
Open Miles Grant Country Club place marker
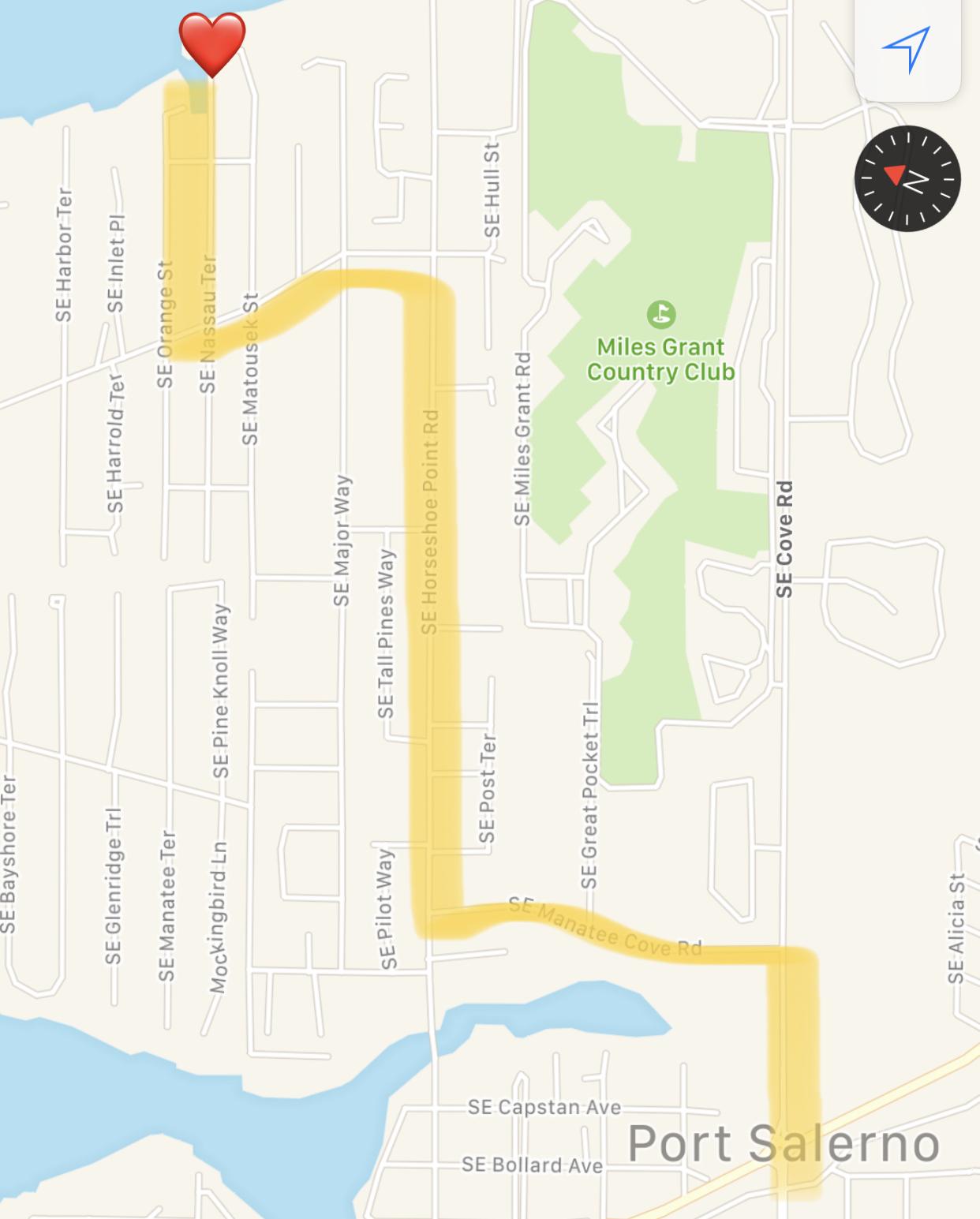(660, 314)
